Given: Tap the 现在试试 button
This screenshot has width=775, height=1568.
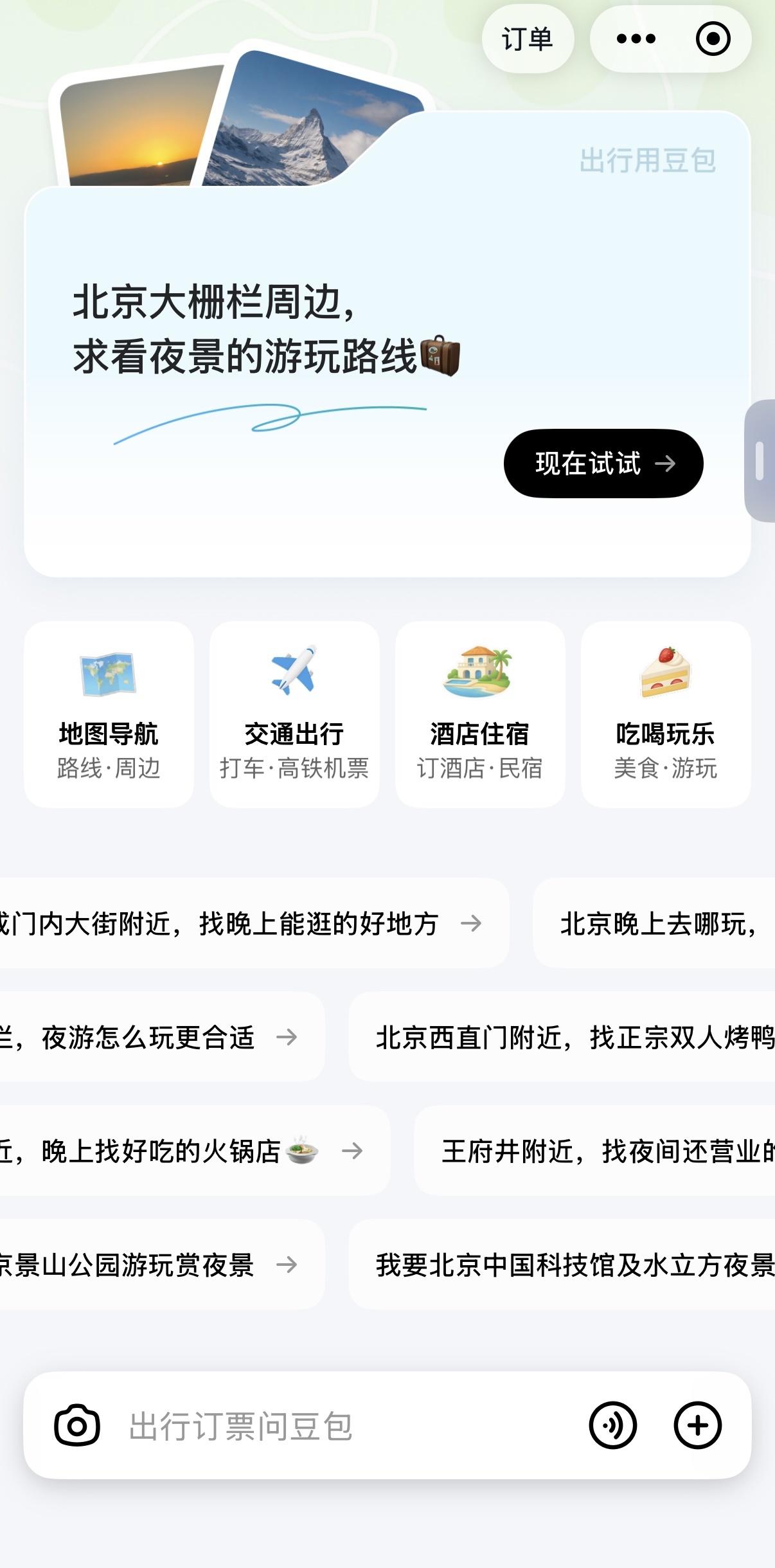Looking at the screenshot, I should point(603,464).
